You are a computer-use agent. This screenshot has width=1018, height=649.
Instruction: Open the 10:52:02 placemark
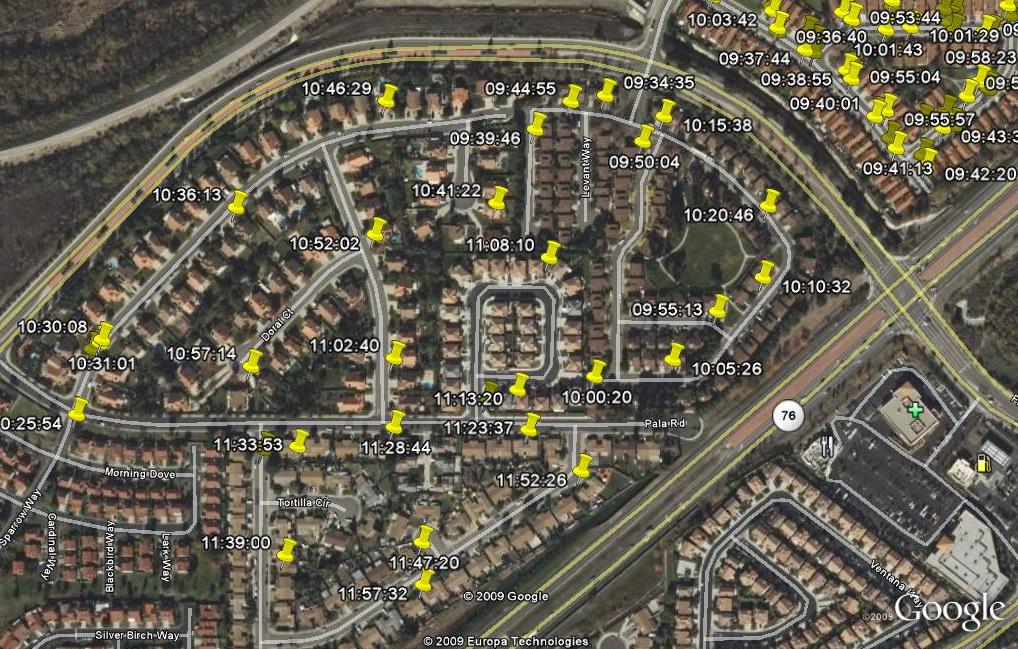[x=376, y=230]
